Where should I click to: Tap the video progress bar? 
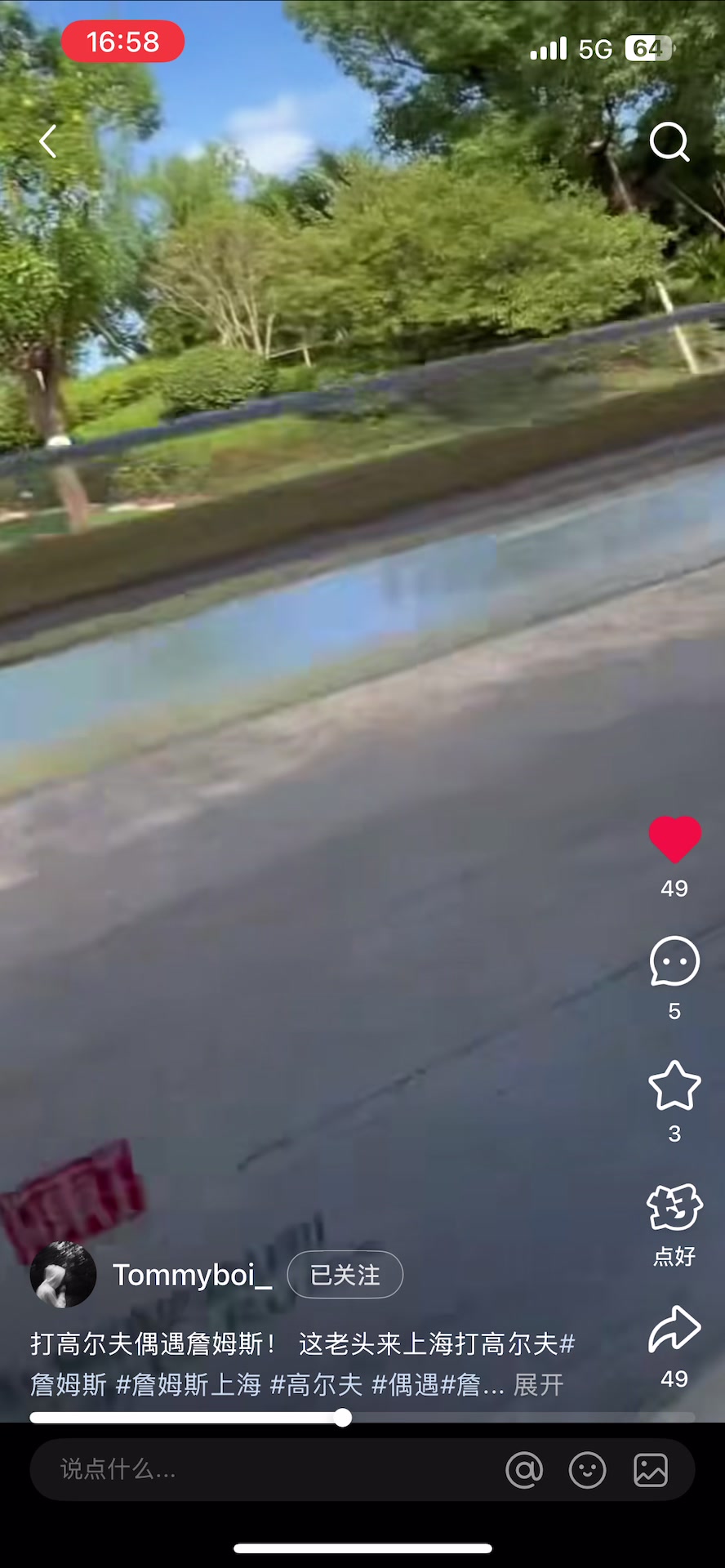[x=490, y=1418]
